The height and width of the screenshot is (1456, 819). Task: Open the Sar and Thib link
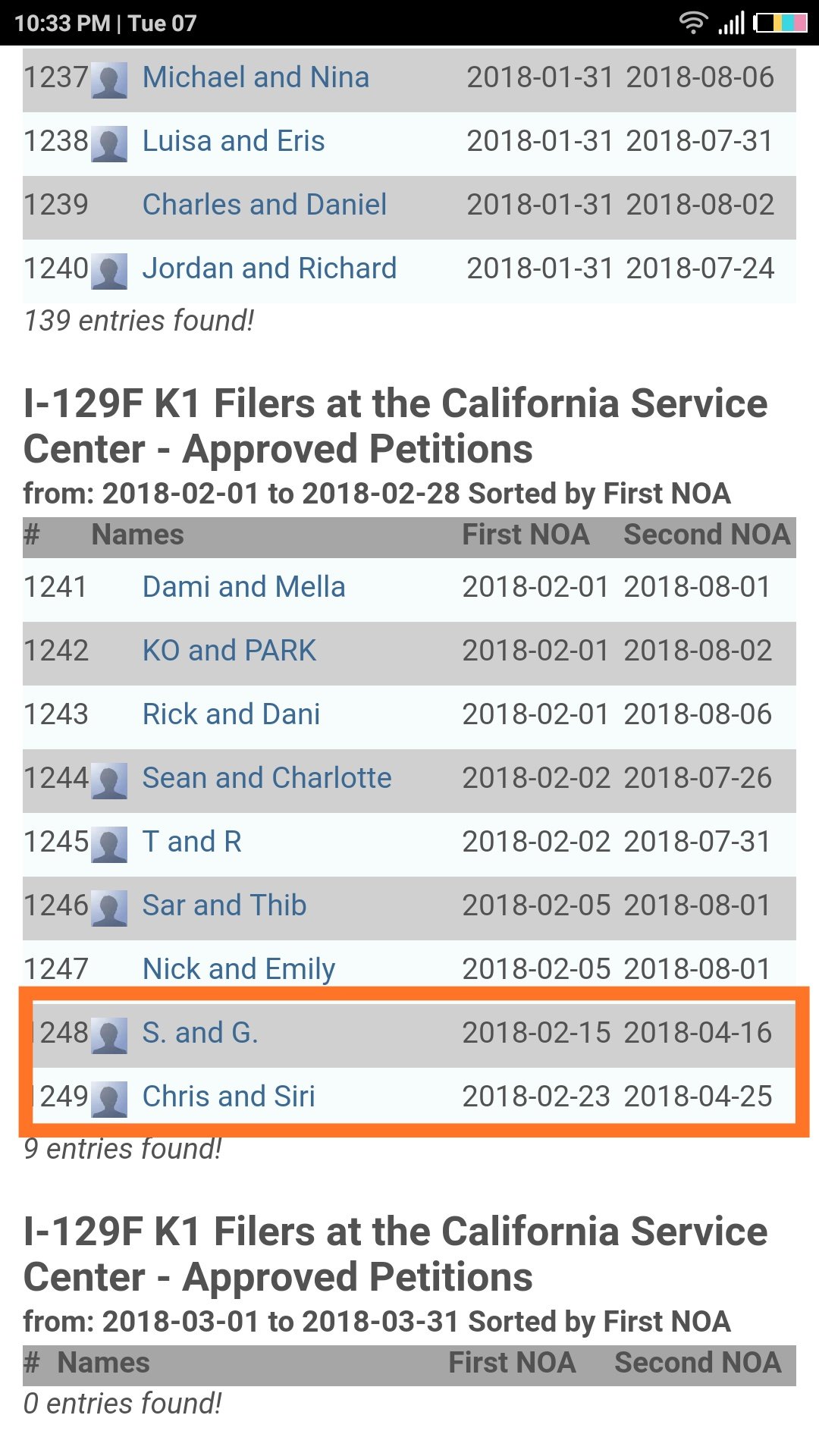click(x=224, y=905)
